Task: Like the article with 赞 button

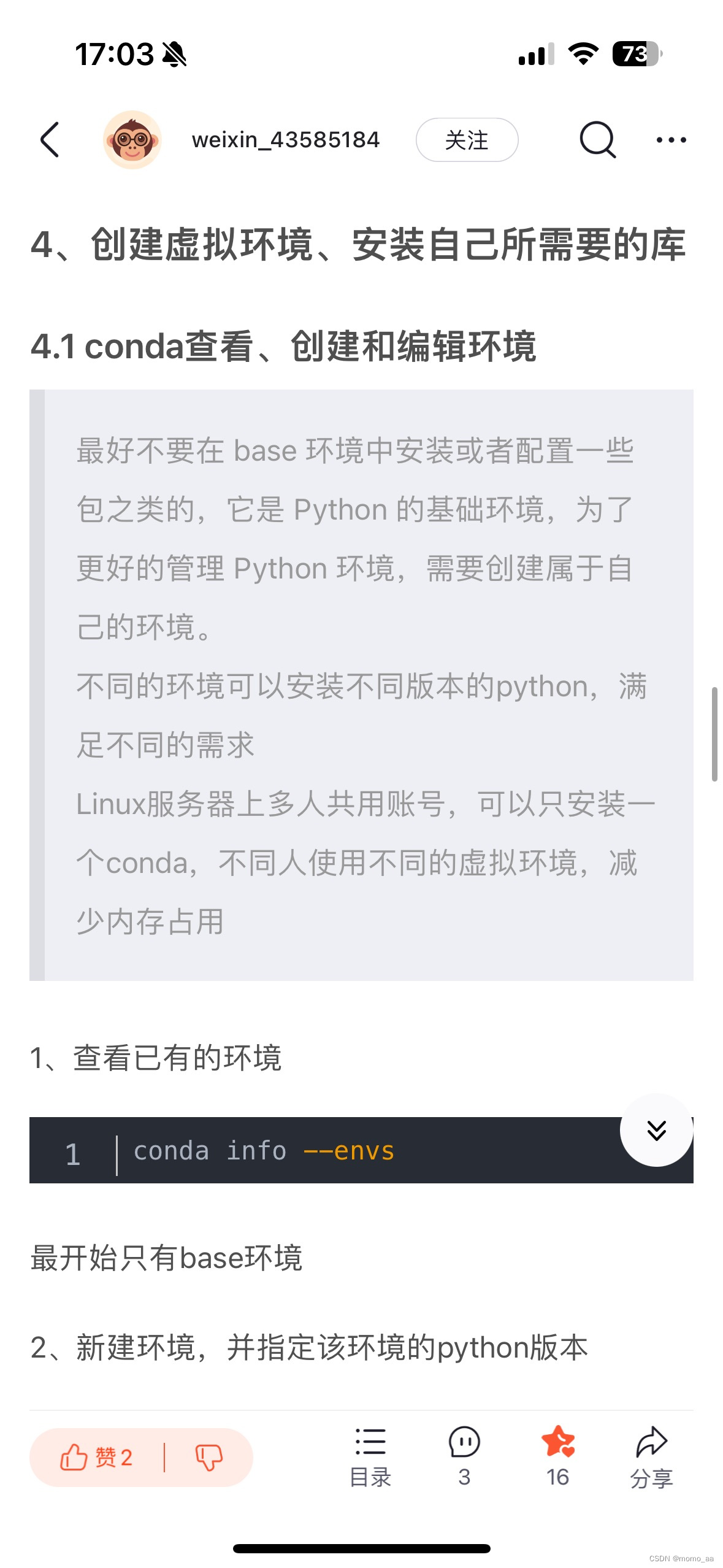Action: [97, 1458]
